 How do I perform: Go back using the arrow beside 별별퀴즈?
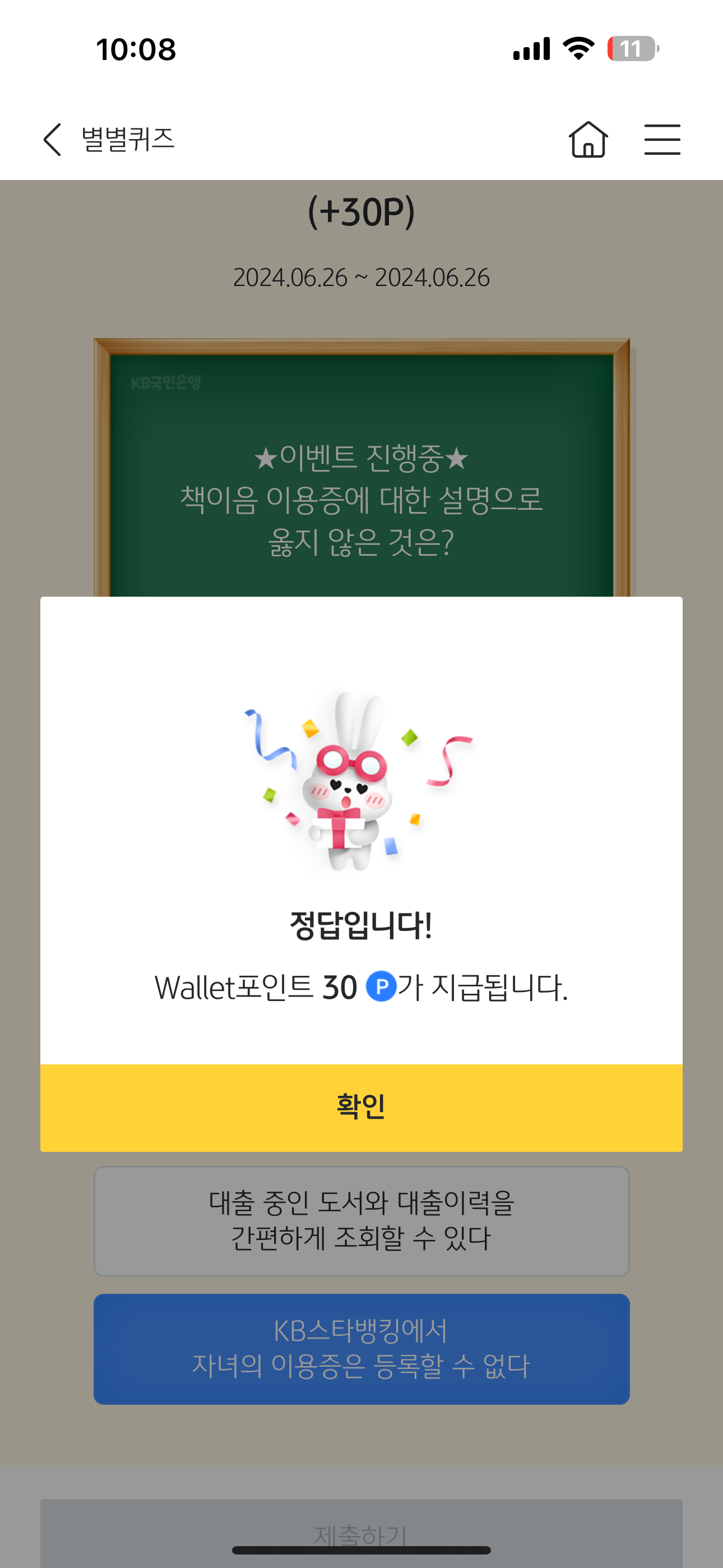pyautogui.click(x=53, y=140)
